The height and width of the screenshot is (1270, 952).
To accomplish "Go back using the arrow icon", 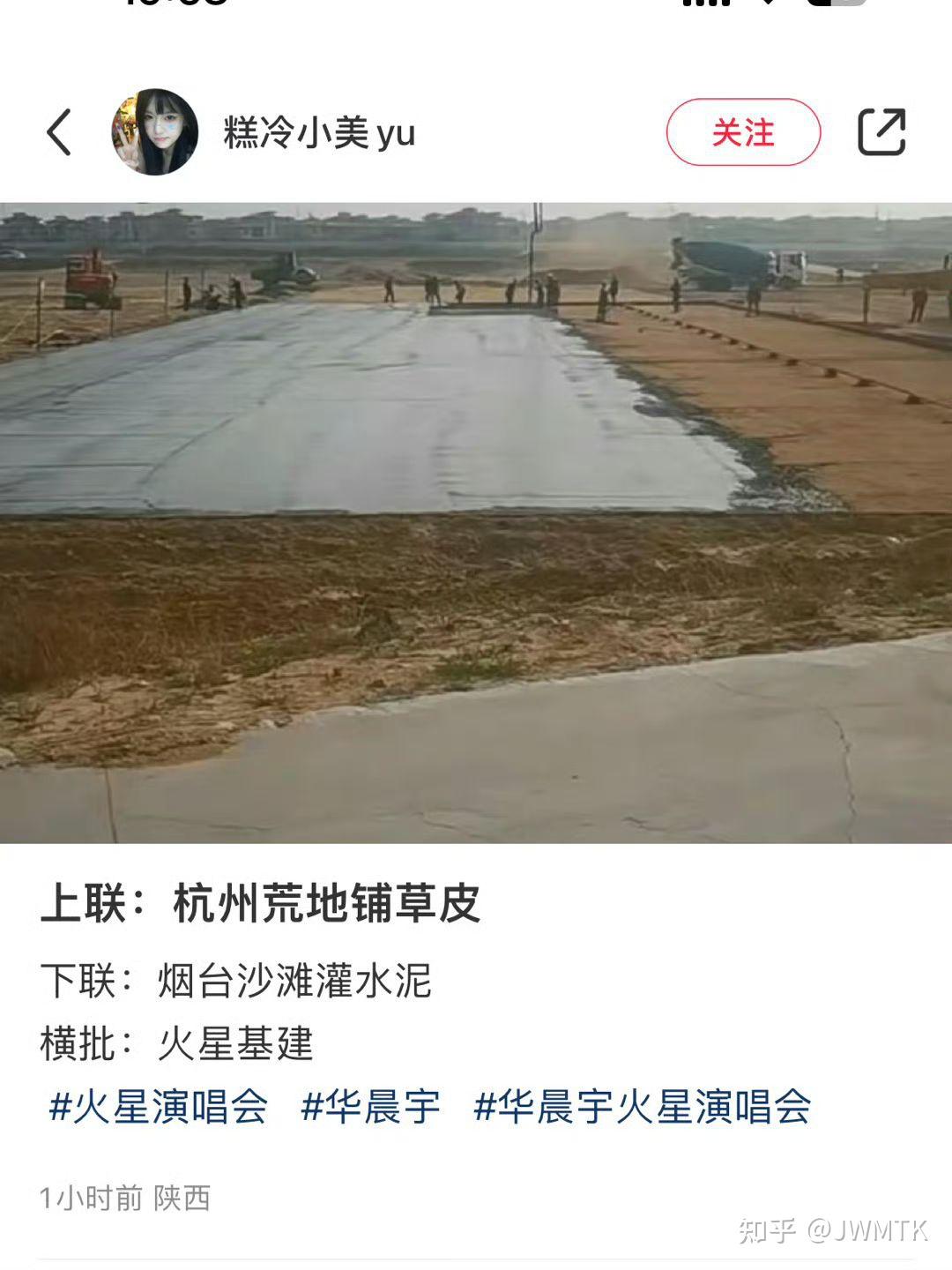I will pyautogui.click(x=59, y=133).
